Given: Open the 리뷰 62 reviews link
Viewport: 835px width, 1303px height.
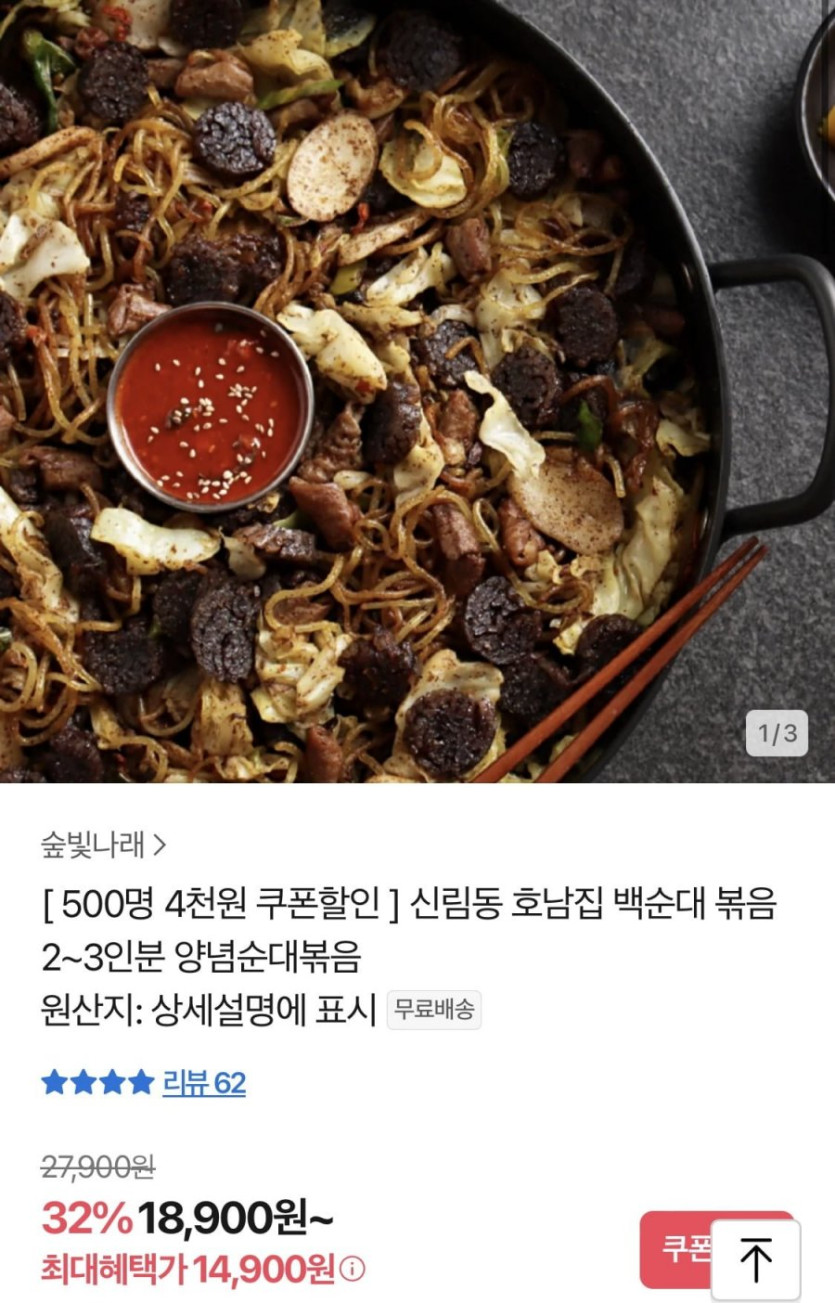Looking at the screenshot, I should point(204,1083).
